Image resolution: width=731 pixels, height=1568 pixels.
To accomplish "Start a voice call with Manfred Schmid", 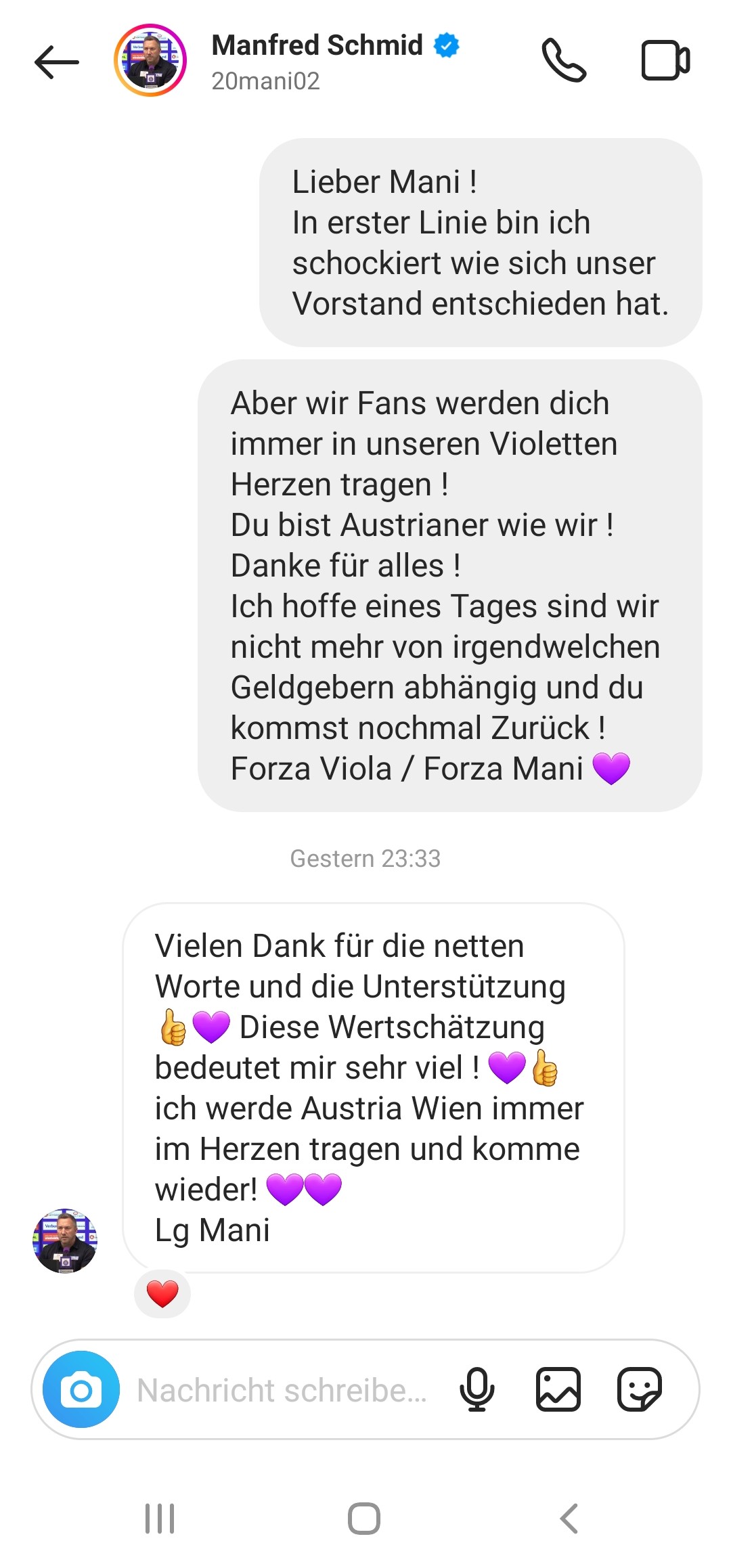I will pos(564,60).
